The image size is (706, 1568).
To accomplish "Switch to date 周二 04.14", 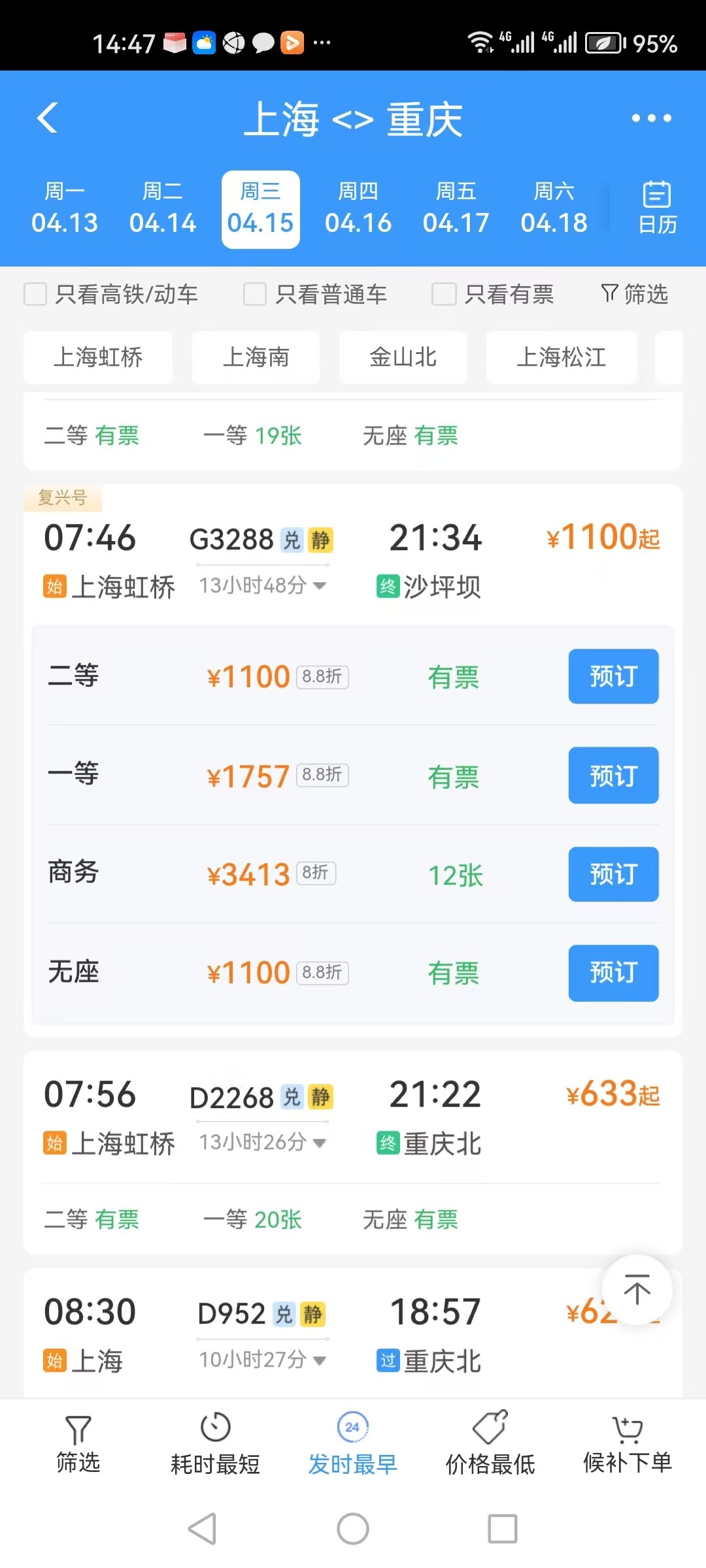I will click(163, 209).
